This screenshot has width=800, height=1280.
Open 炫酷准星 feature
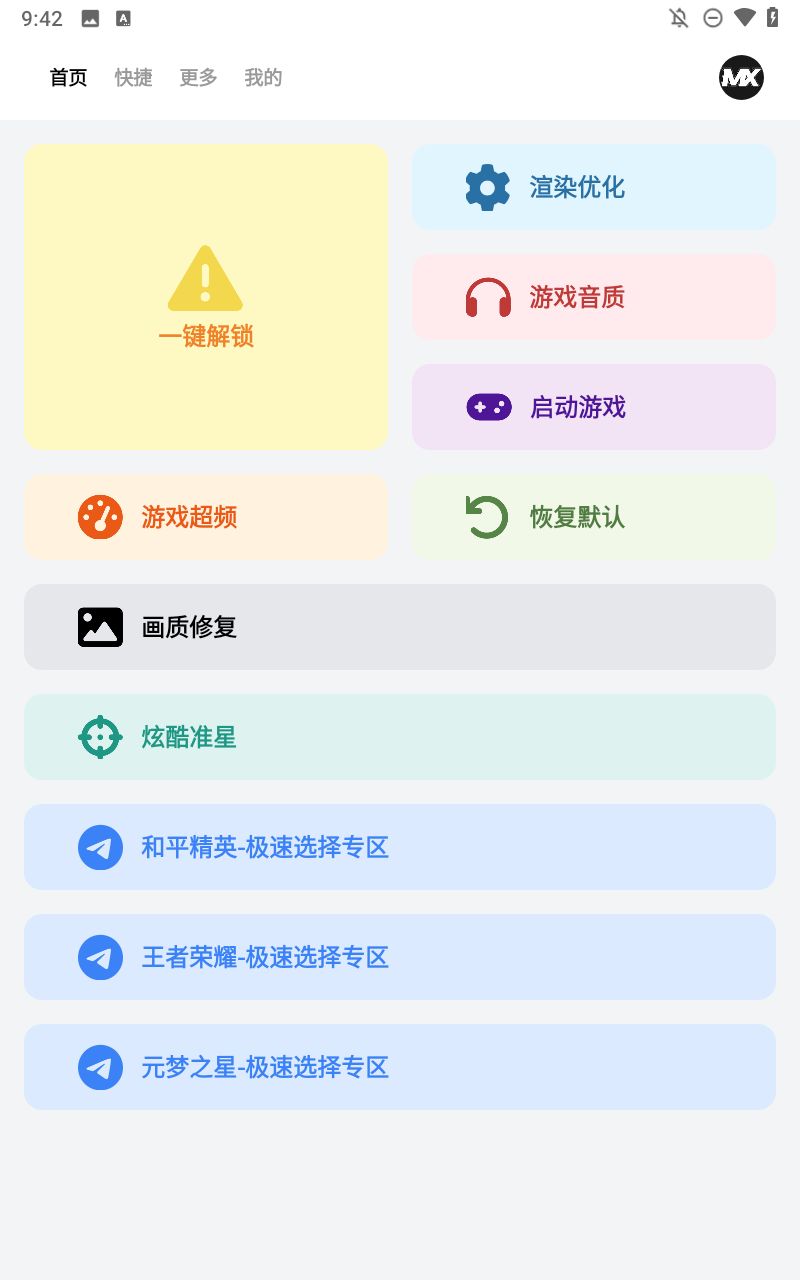click(400, 737)
